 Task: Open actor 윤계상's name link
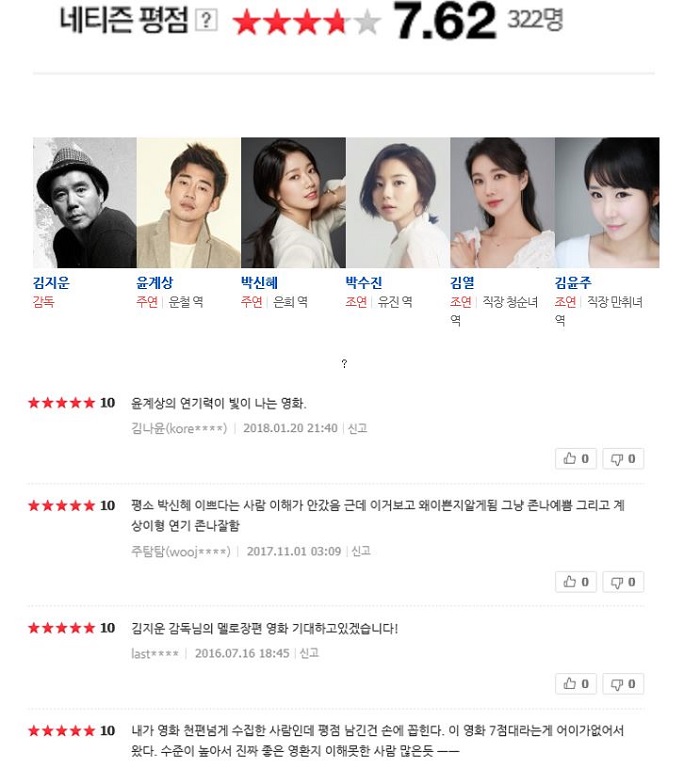155,283
